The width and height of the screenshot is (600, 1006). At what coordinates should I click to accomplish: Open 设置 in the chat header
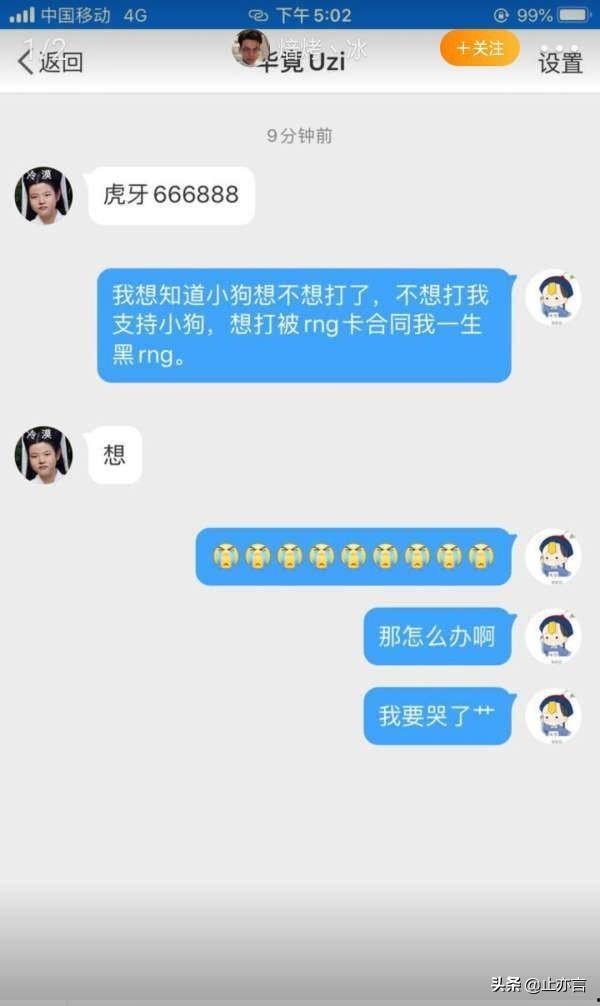(560, 62)
